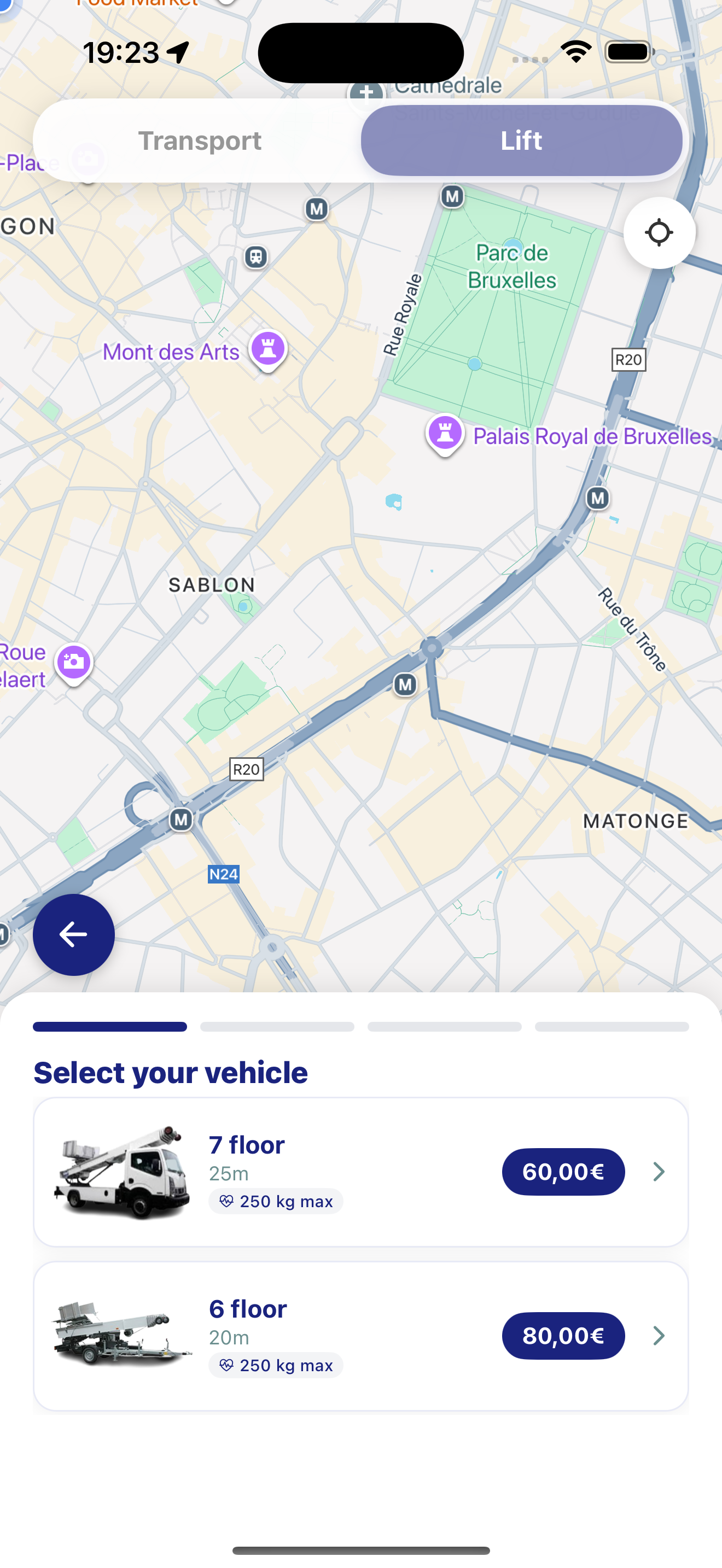Expand details for the 6 floor vehicle
The image size is (722, 1568).
(658, 1336)
